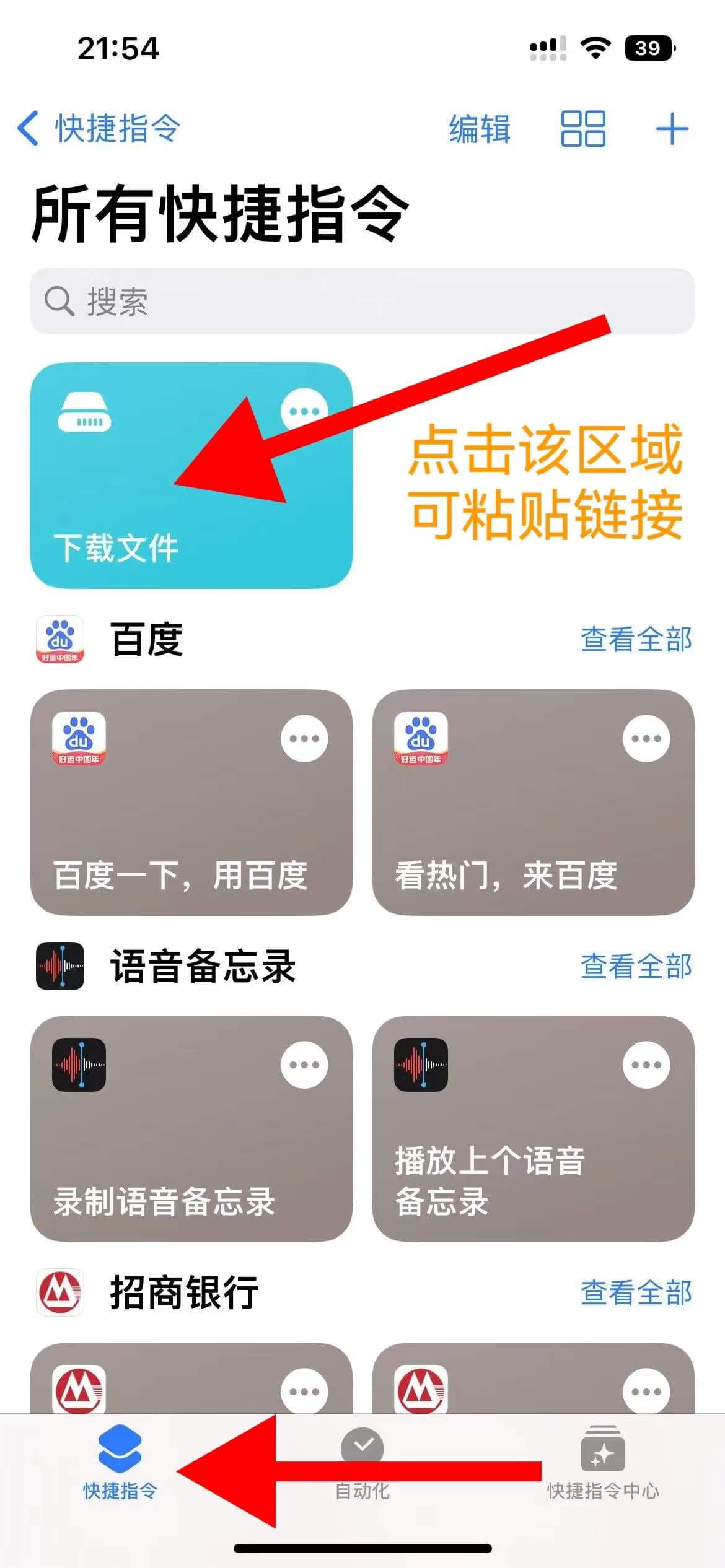The width and height of the screenshot is (725, 1568).
Task: View all 招商银行 shortcuts
Action: pos(636,1293)
